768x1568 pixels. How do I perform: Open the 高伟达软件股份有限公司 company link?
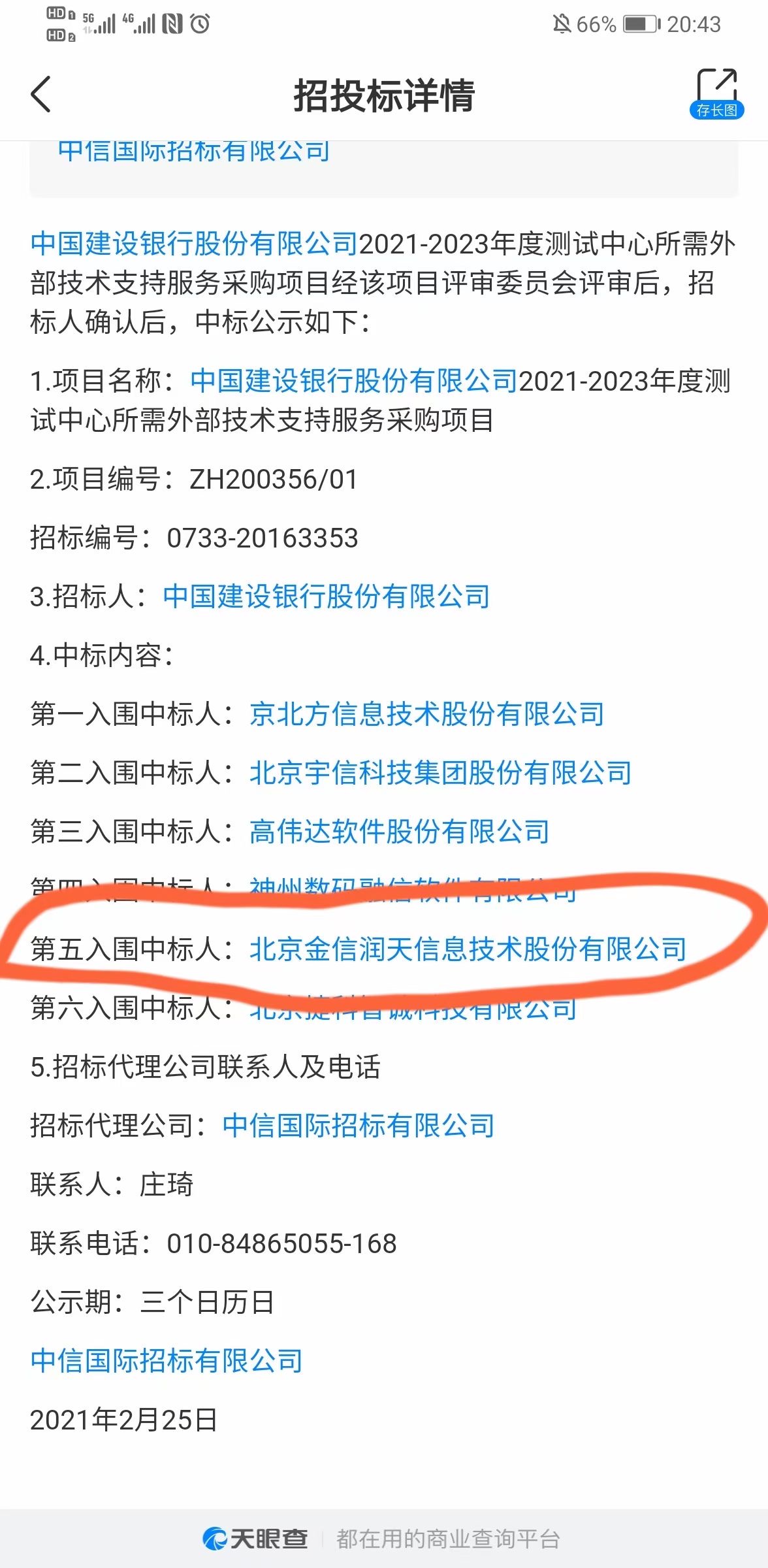[x=400, y=832]
